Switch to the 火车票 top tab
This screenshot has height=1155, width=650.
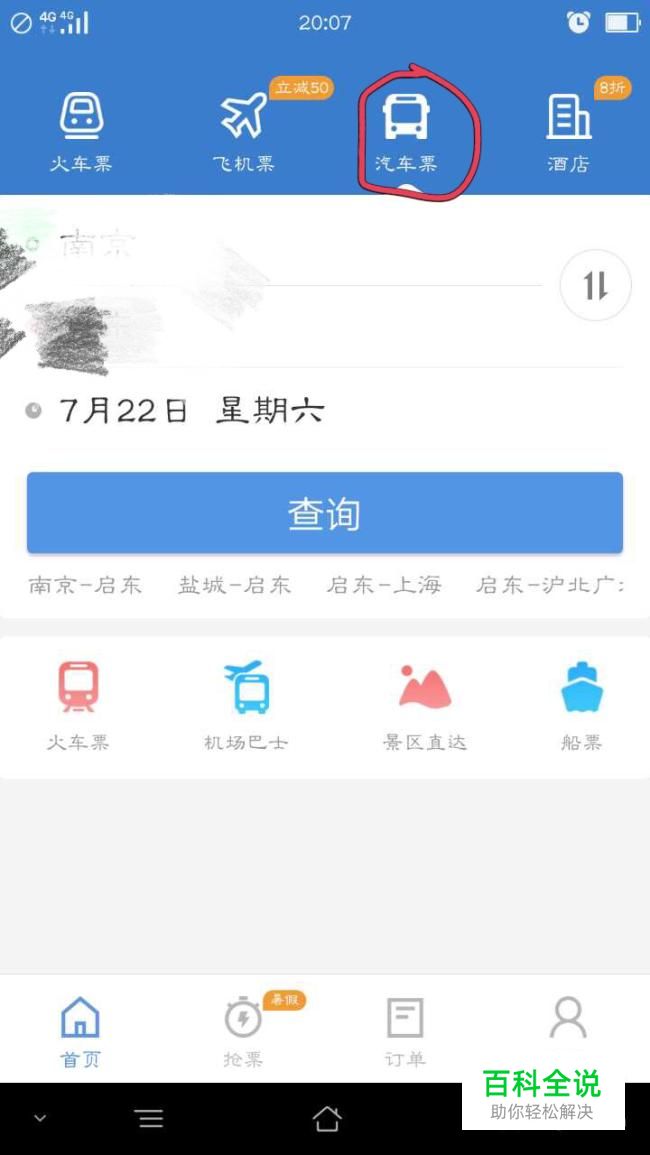[x=81, y=131]
